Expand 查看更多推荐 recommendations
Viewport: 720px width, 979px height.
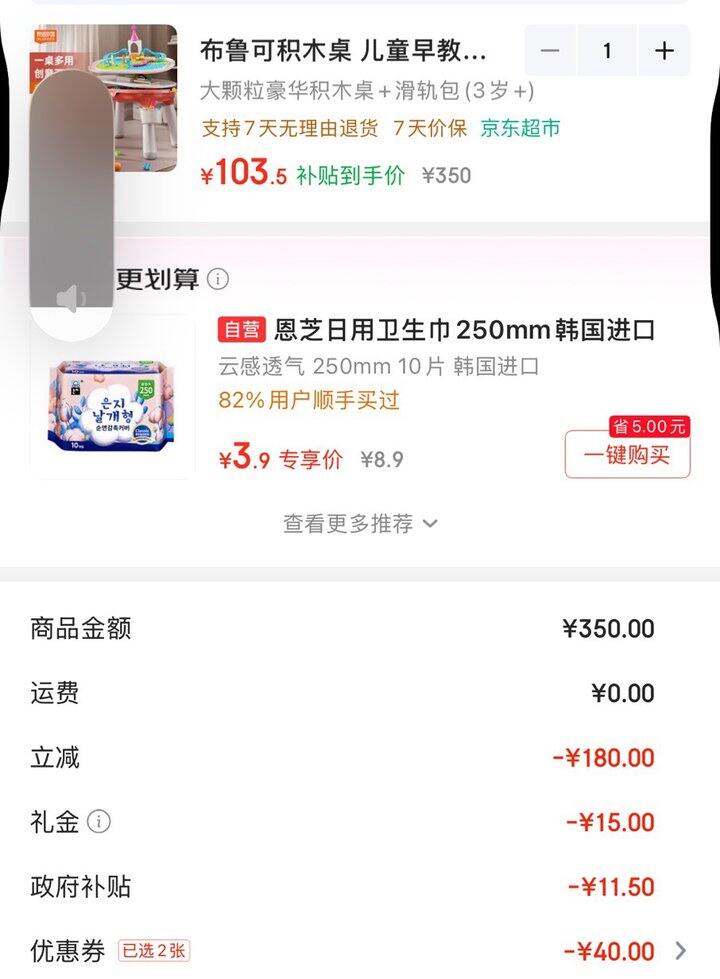(x=360, y=523)
